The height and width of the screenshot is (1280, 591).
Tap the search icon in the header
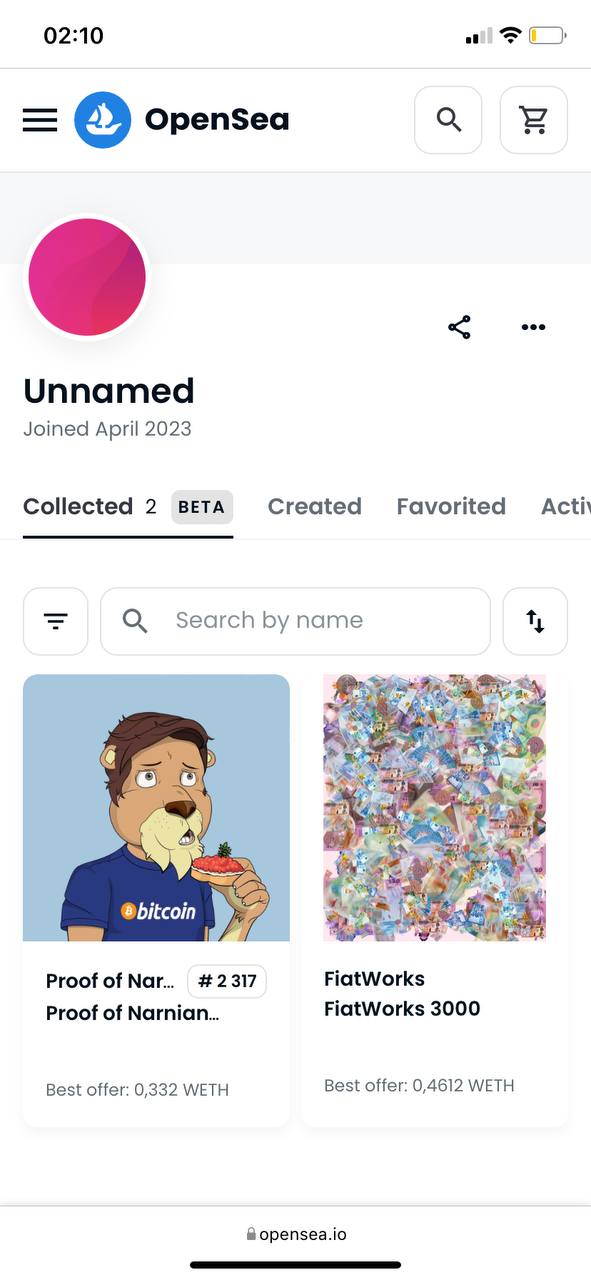pyautogui.click(x=448, y=120)
